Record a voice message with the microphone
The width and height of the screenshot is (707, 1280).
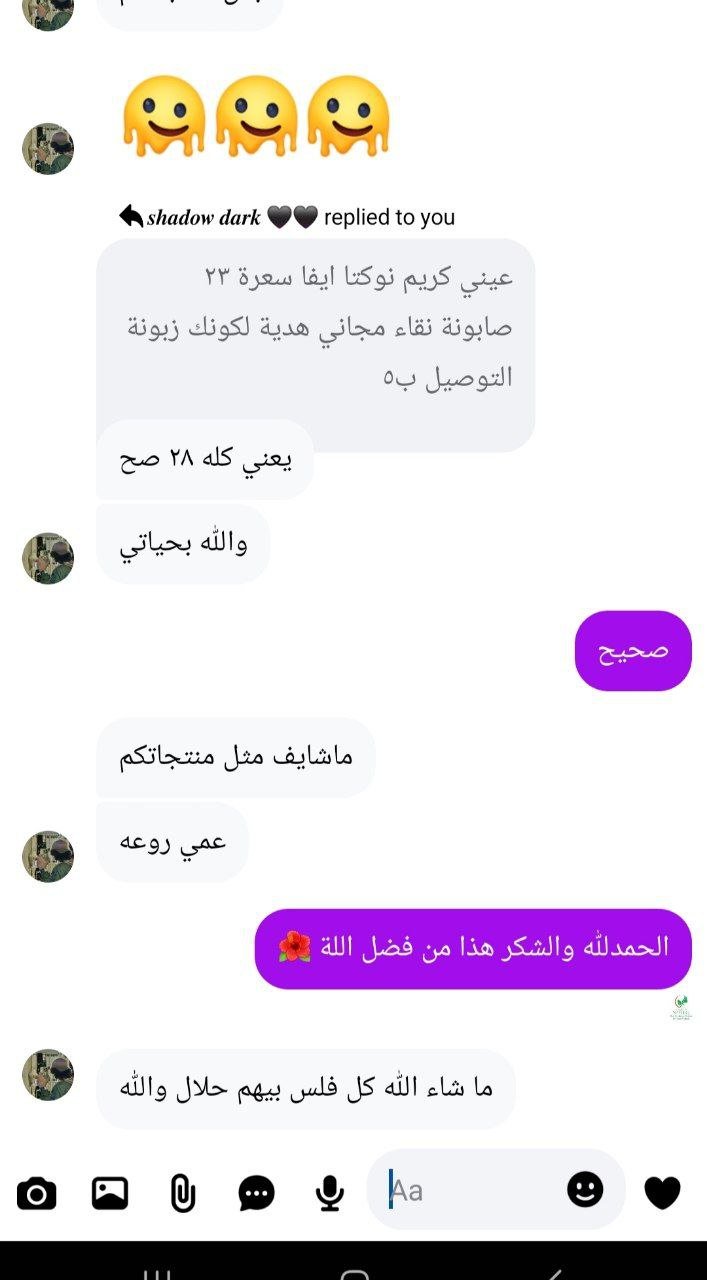tap(330, 1192)
